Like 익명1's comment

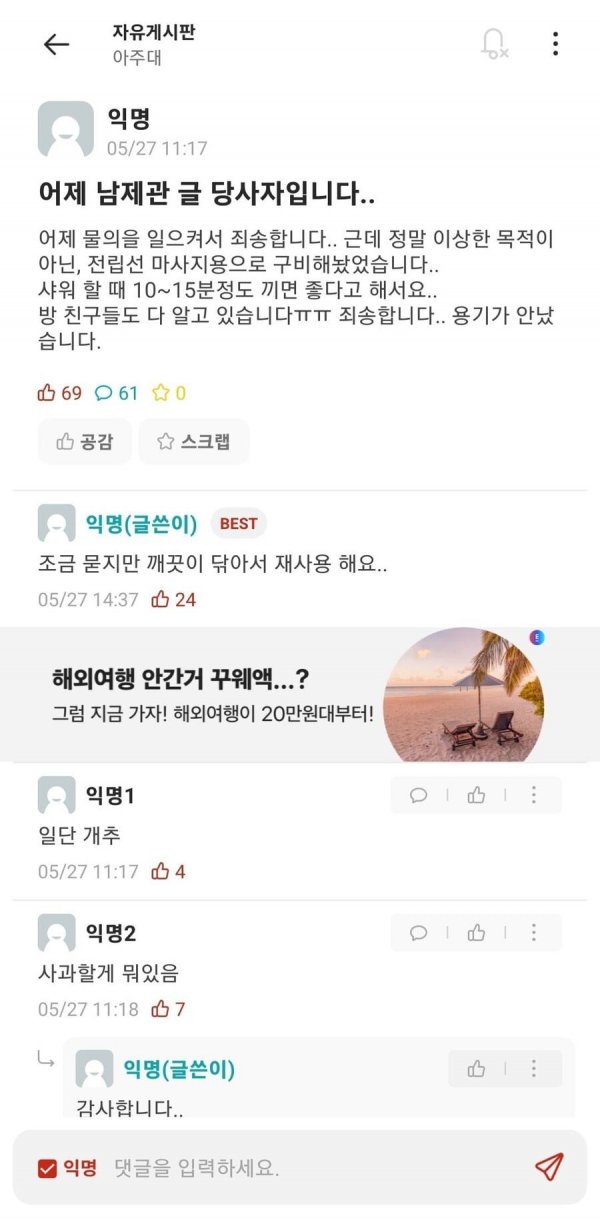476,795
